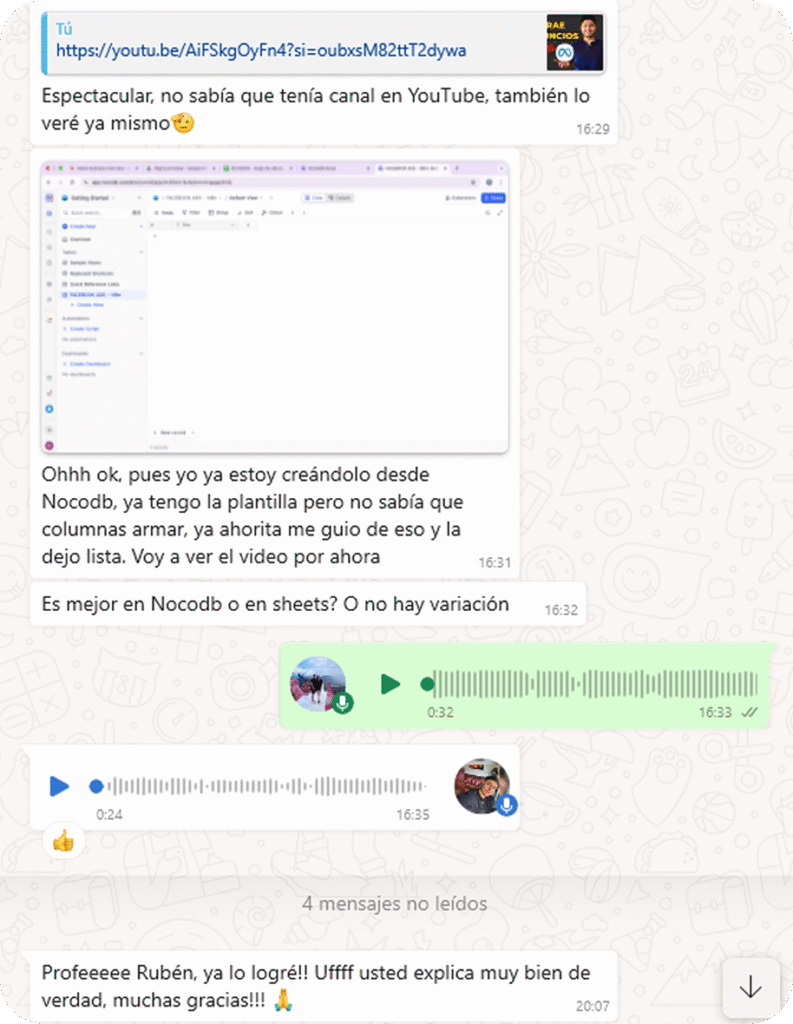Play the 0:24 received voice message

60,786
